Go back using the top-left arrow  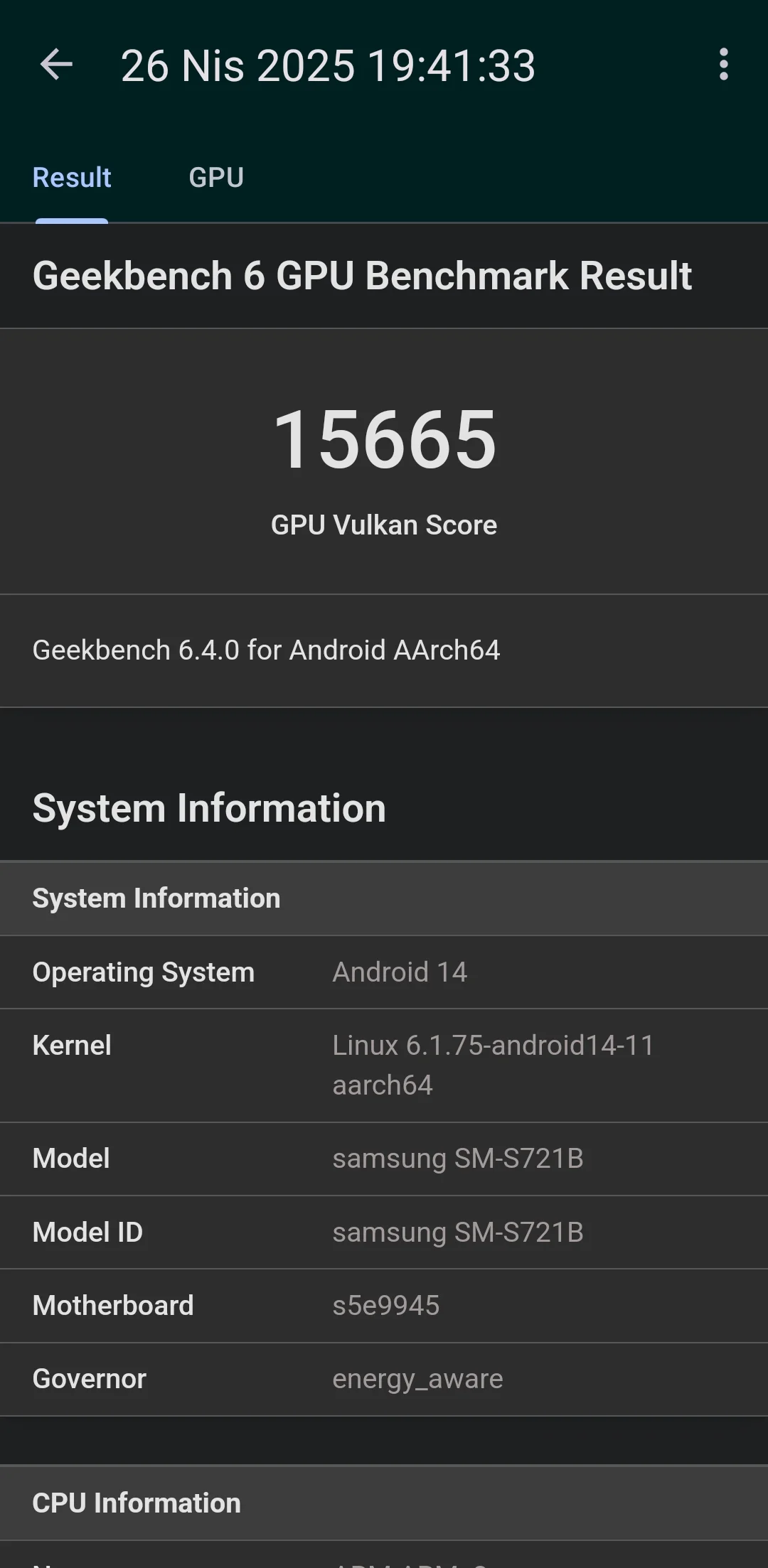coord(56,65)
